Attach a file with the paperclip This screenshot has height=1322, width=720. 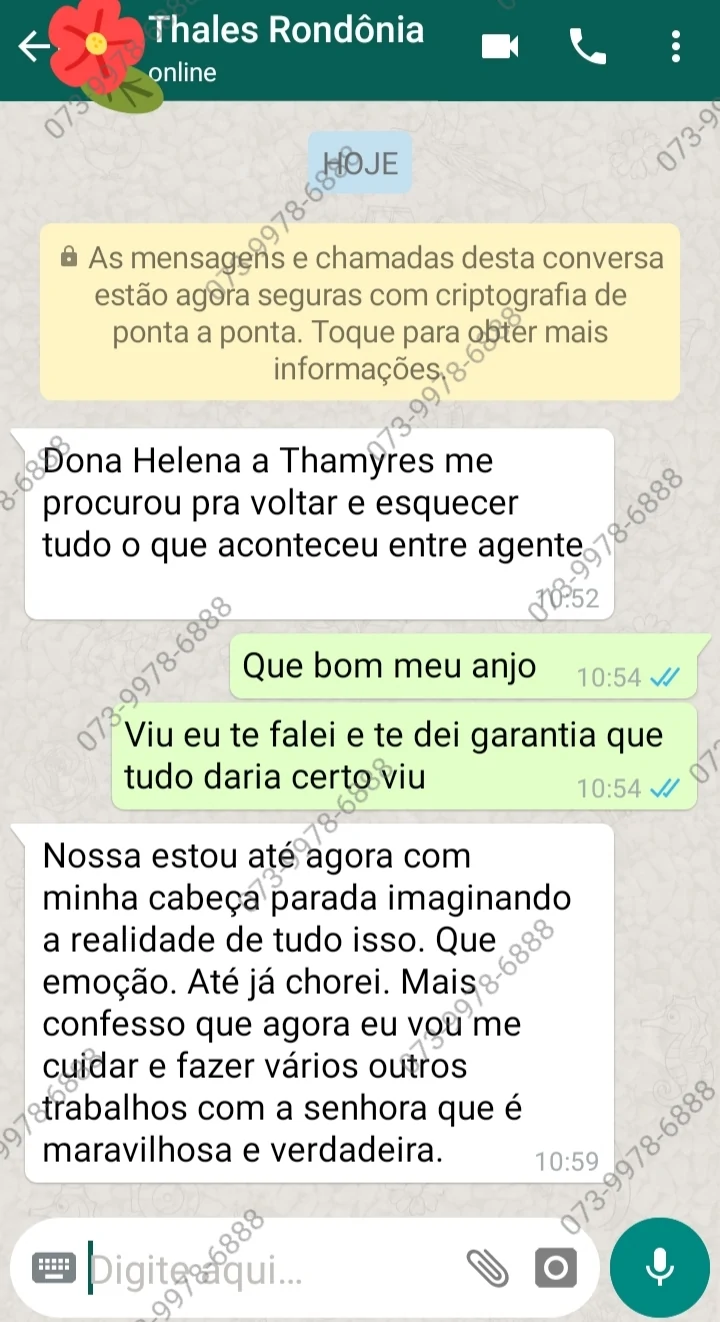point(488,1269)
